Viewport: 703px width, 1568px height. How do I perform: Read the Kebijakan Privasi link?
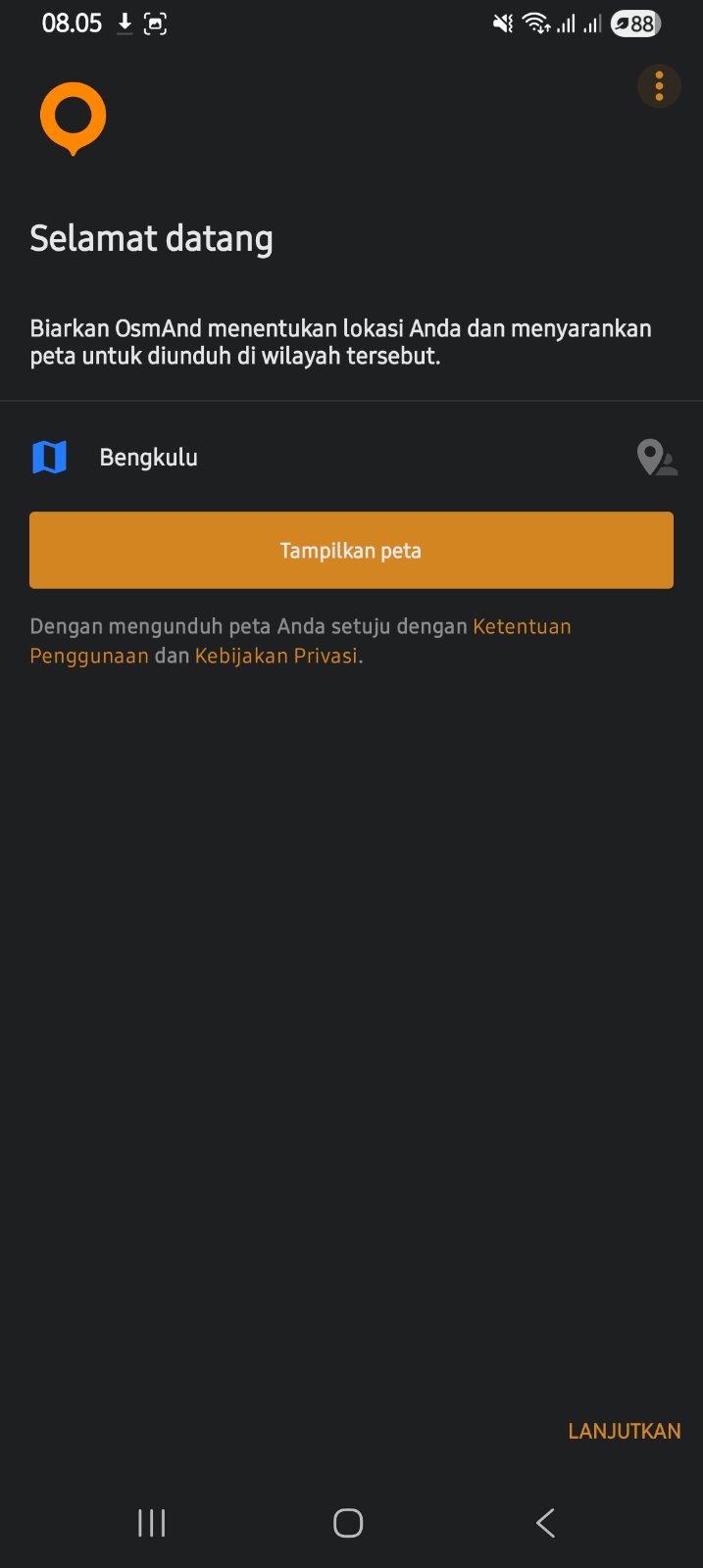click(276, 657)
